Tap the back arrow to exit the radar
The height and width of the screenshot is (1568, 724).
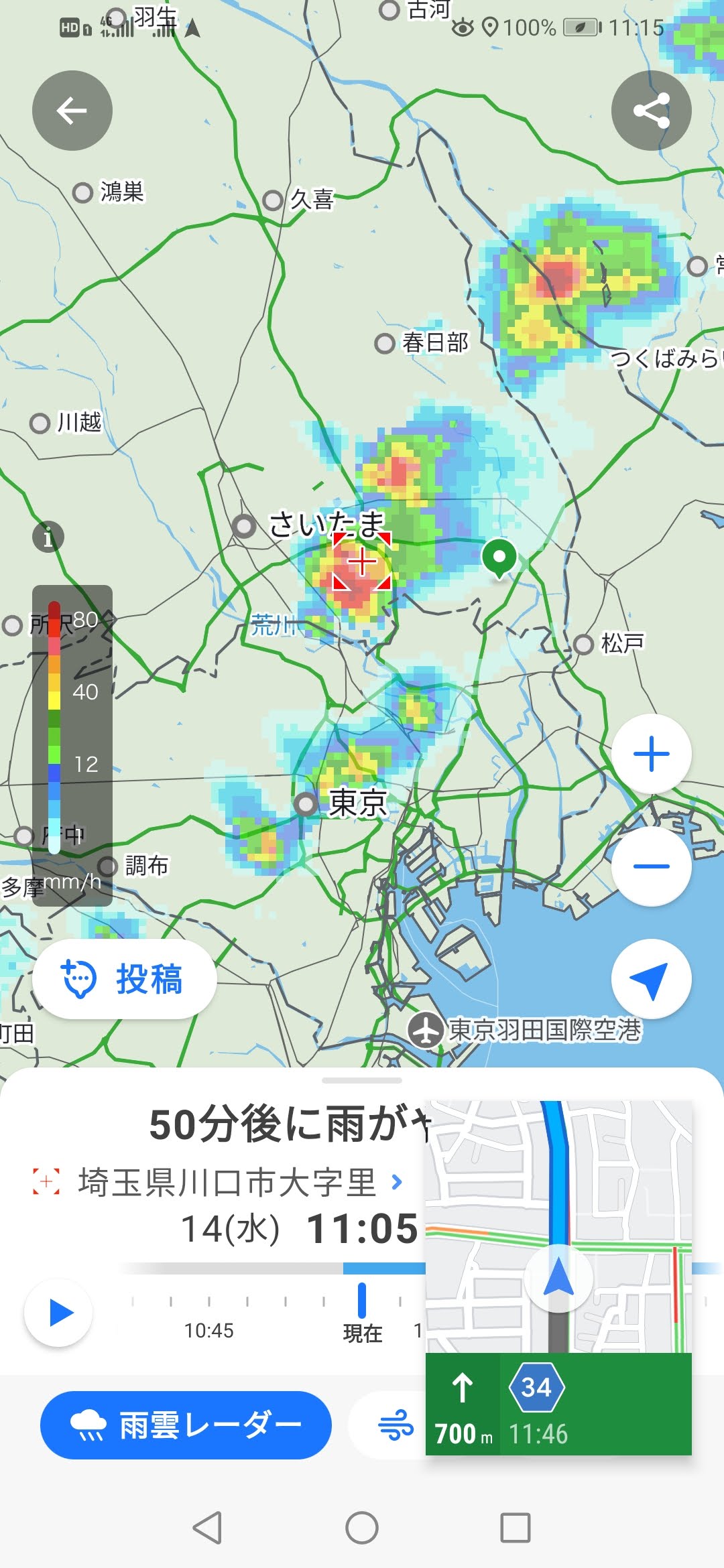72,111
